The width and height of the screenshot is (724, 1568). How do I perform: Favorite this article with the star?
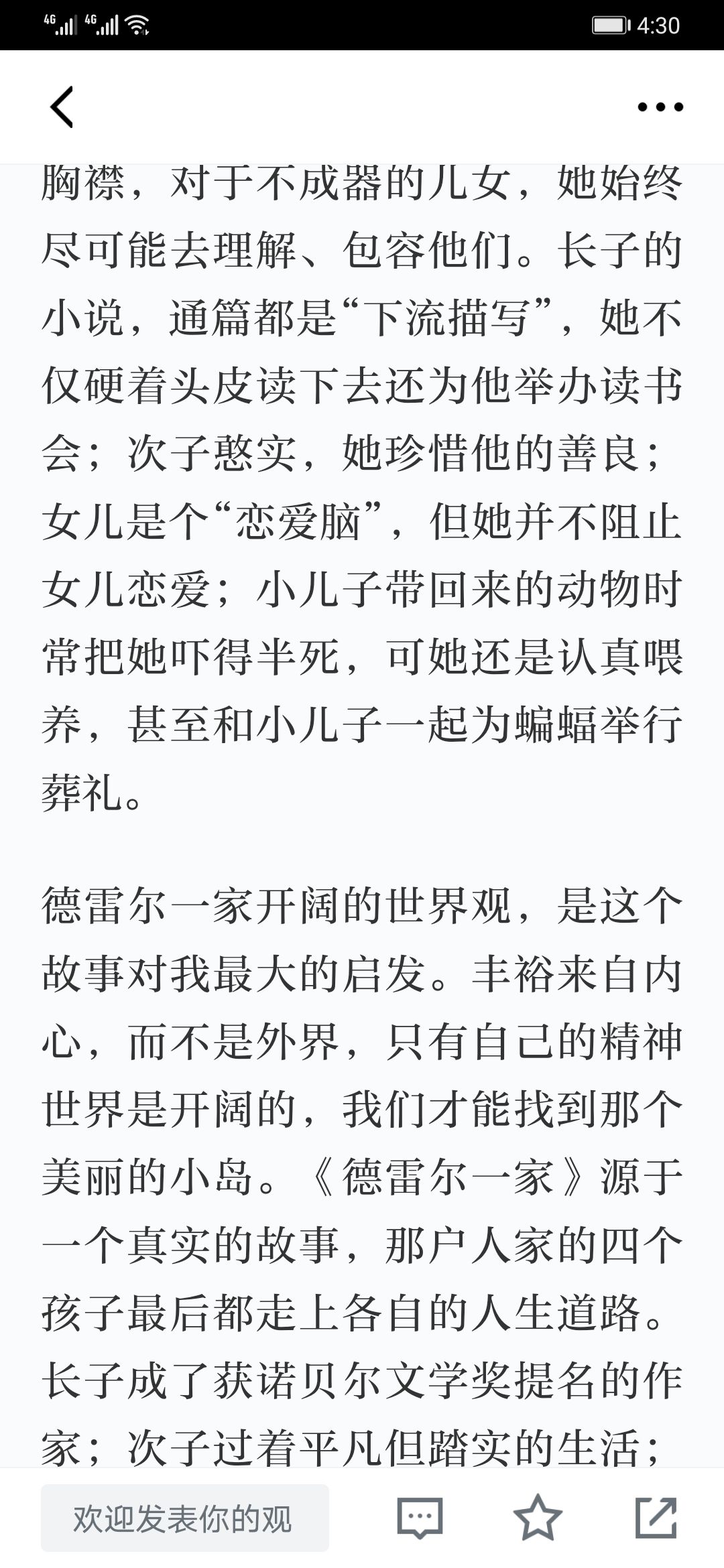[x=538, y=1517]
